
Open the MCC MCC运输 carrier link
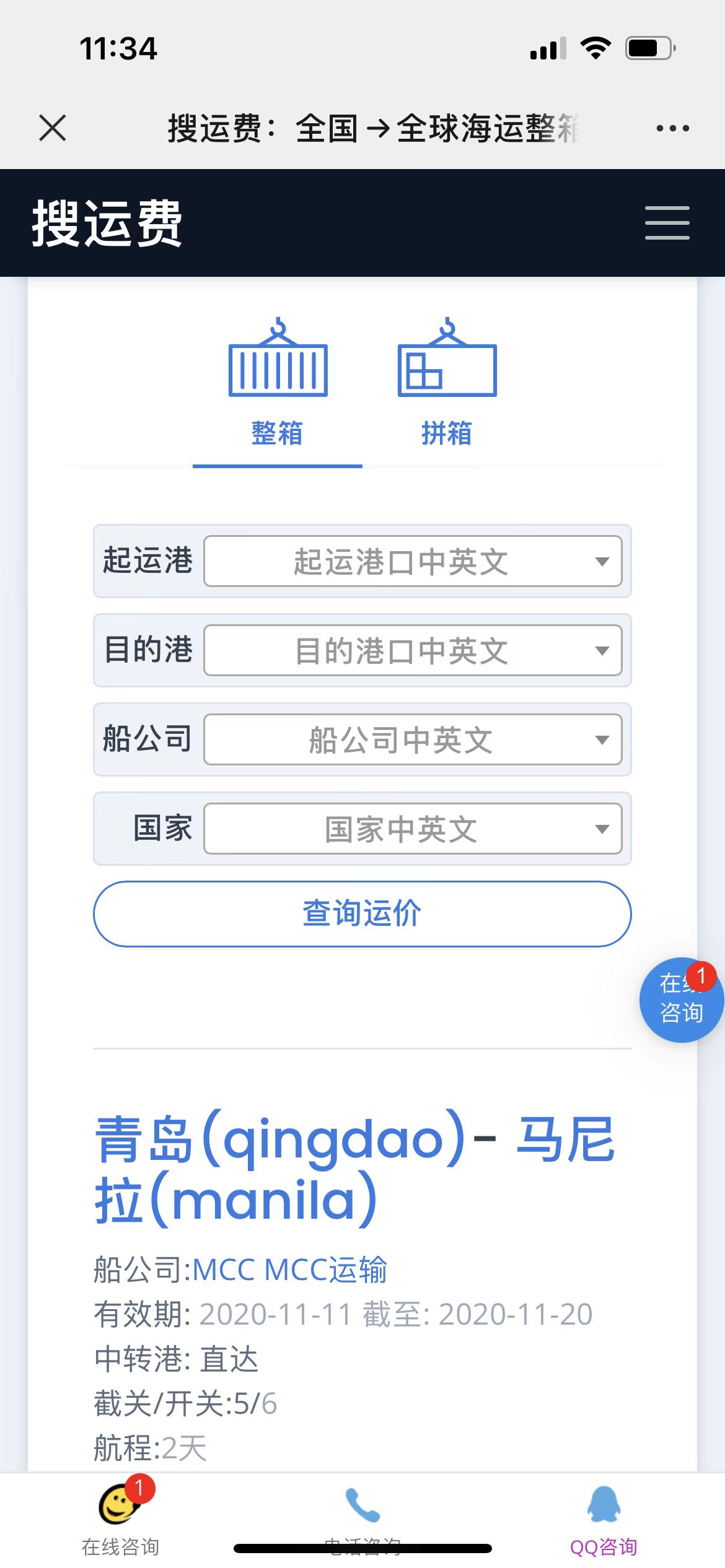[x=290, y=1270]
